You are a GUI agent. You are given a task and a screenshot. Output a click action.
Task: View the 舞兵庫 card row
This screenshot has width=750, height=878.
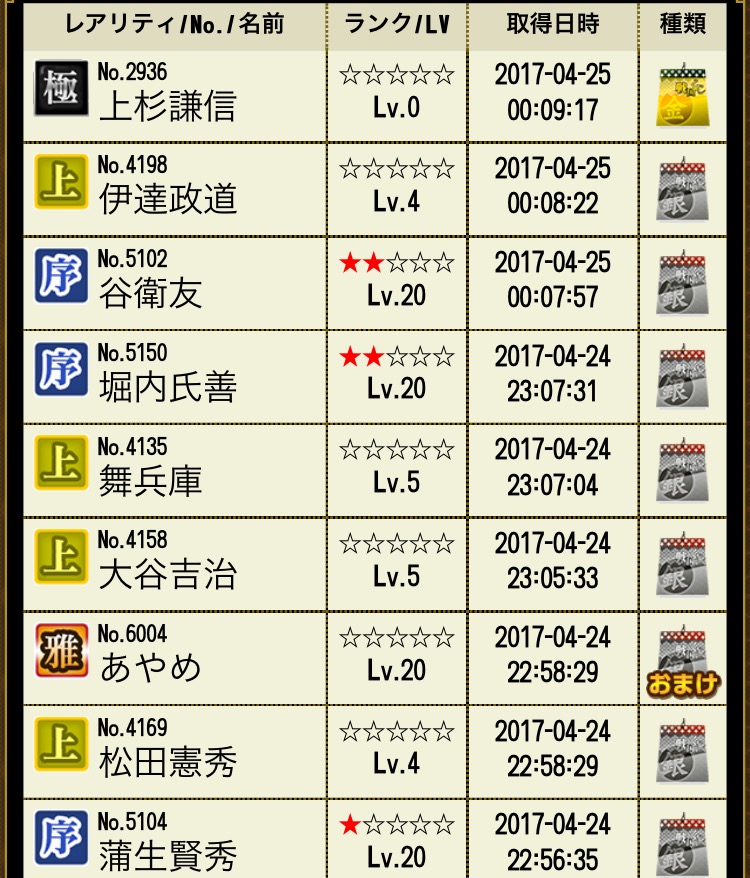pyautogui.click(x=150, y=481)
